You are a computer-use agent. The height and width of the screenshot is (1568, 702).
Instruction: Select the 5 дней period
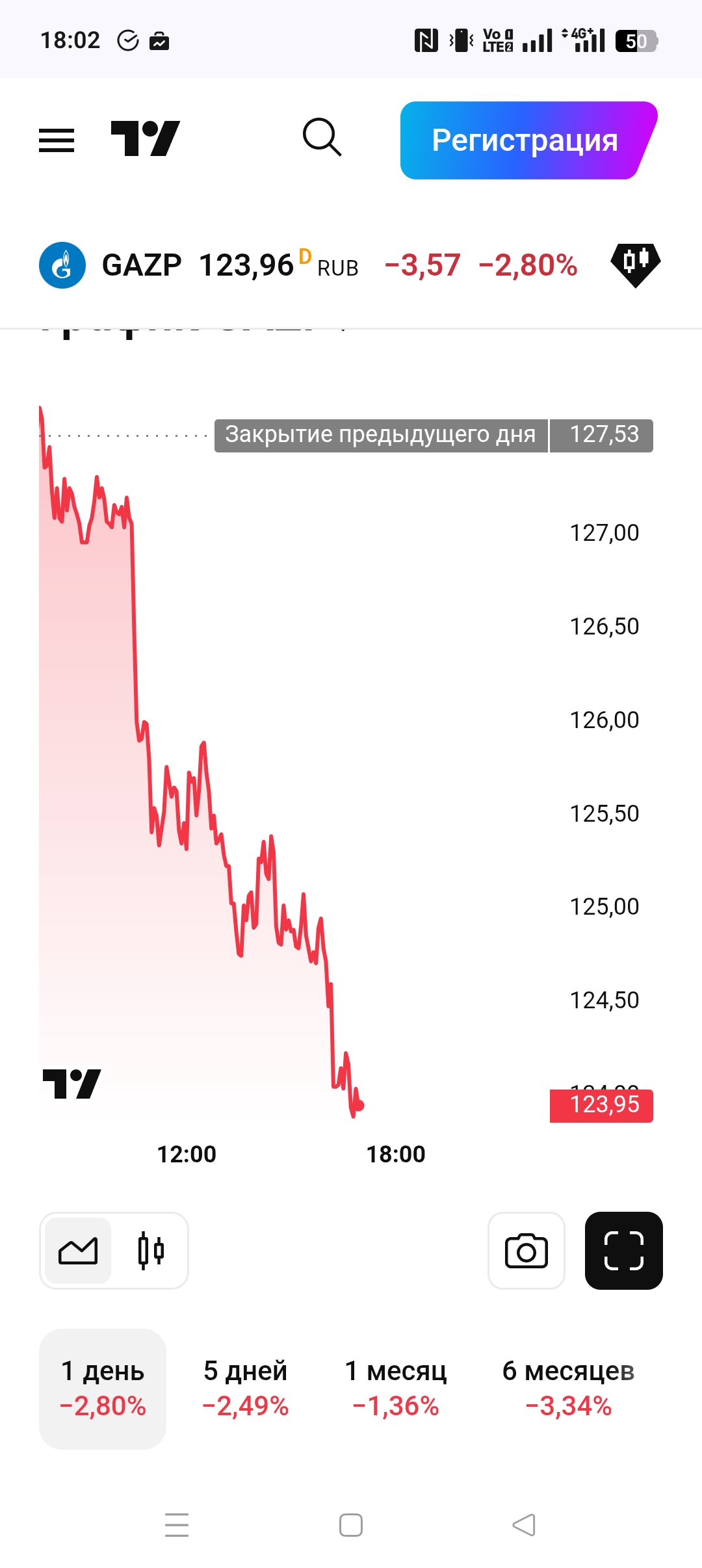245,1389
